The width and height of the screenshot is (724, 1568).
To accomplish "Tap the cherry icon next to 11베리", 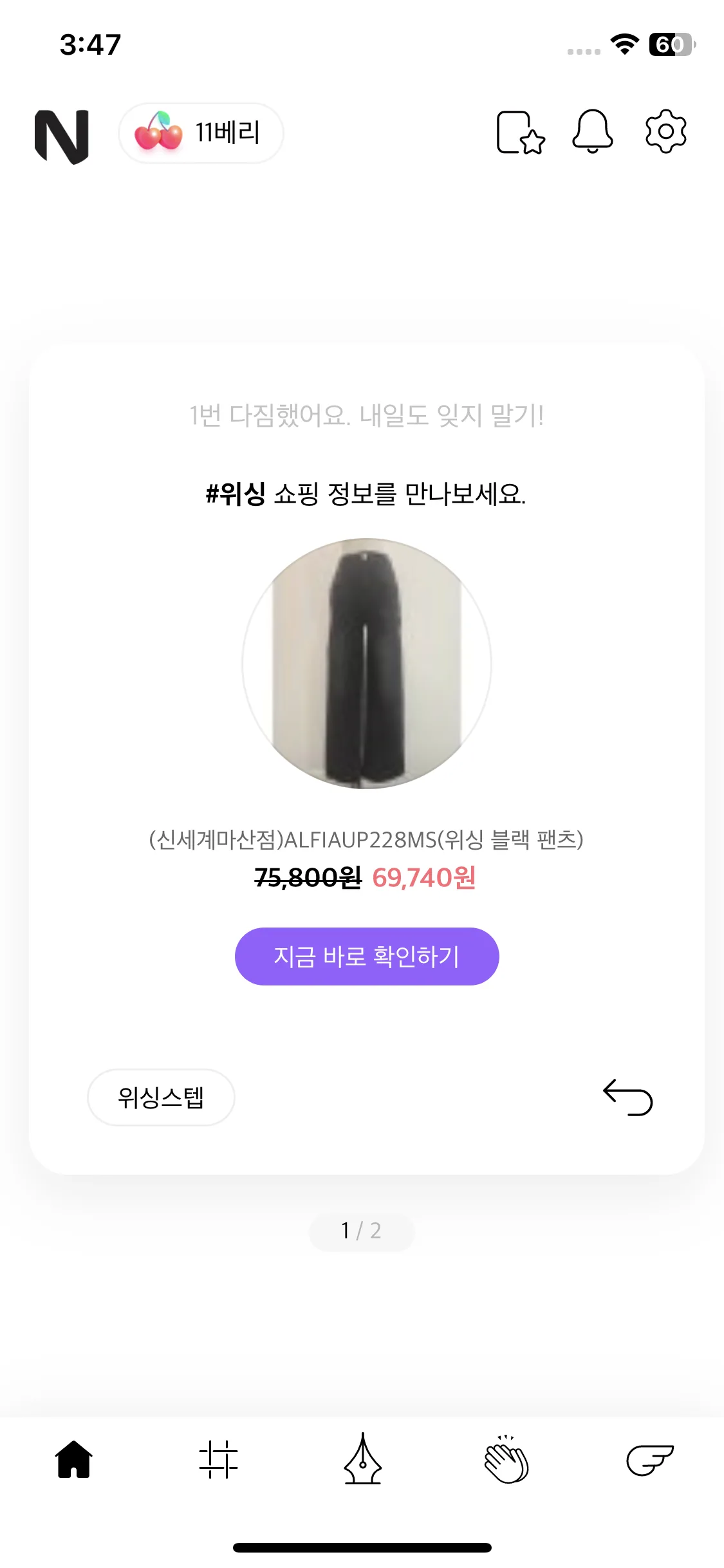I will click(160, 133).
